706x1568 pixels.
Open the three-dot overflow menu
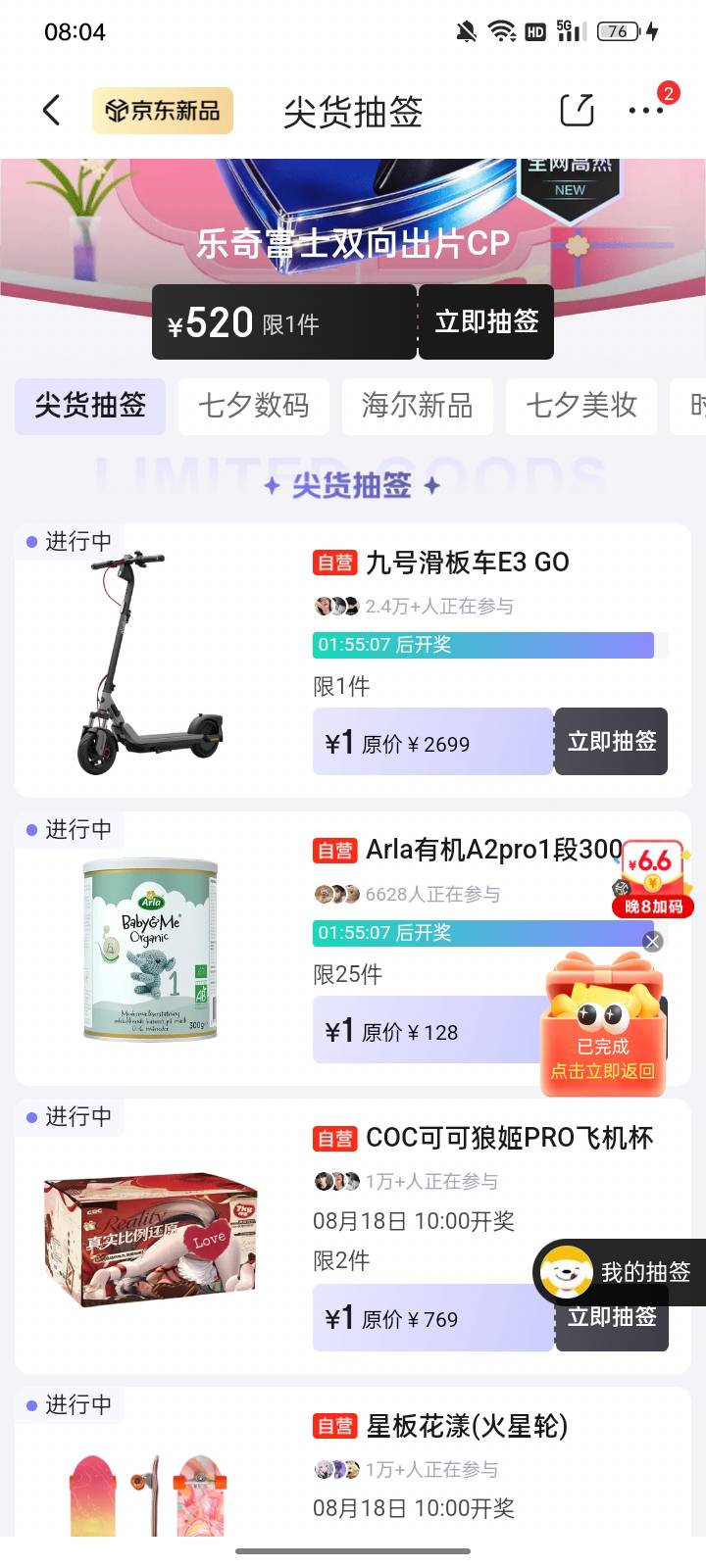[x=645, y=111]
